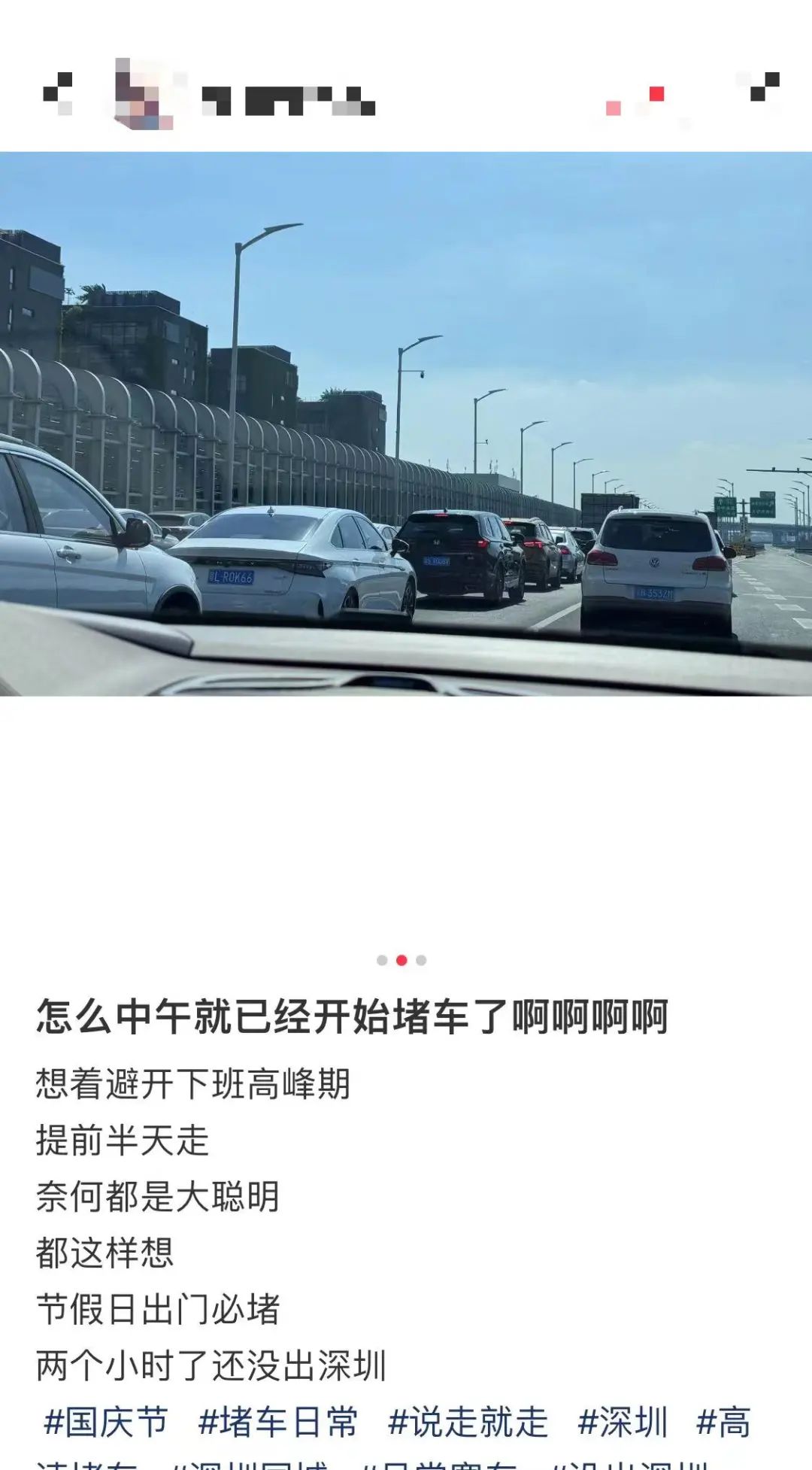
Task: Open the #深圳 hashtag
Action: click(x=623, y=1422)
